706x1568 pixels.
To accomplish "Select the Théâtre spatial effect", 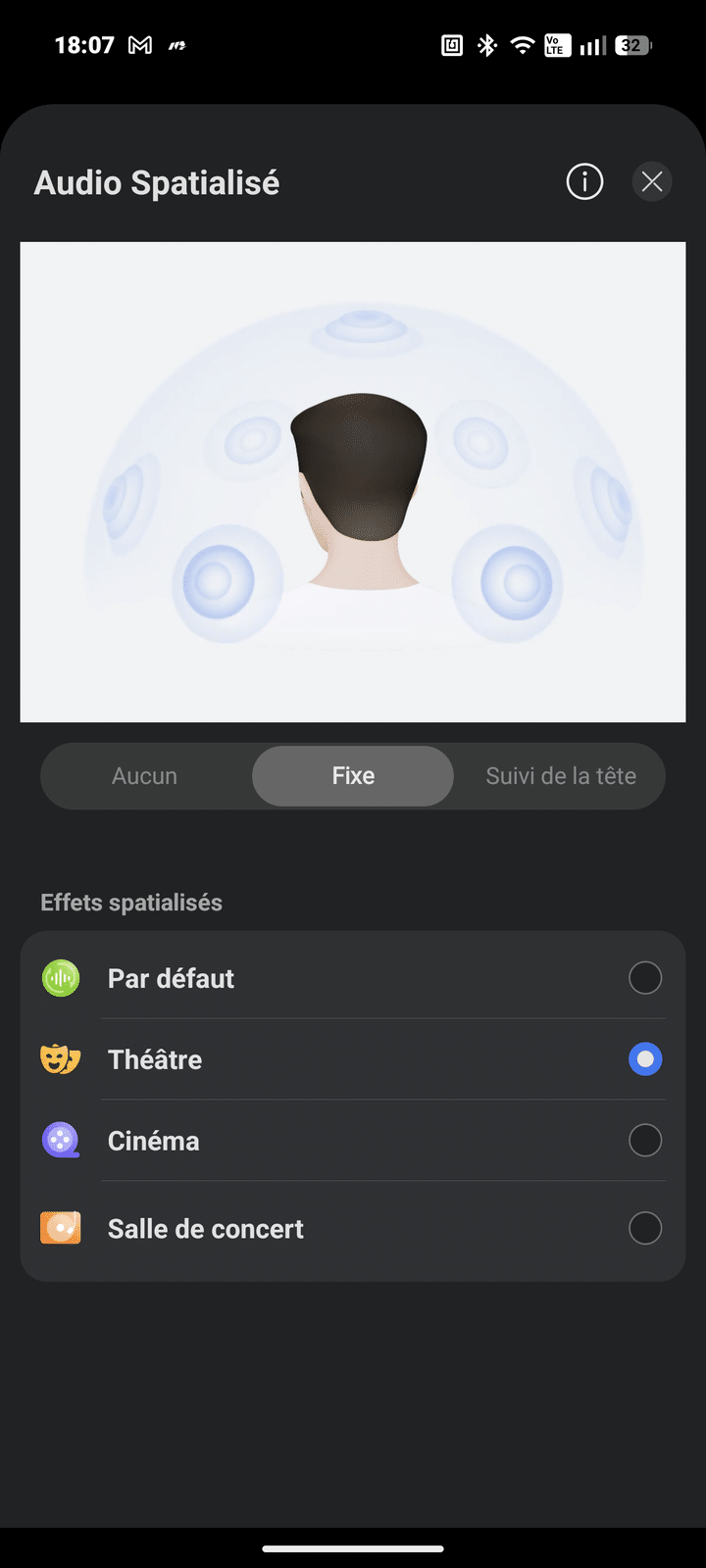I will click(x=645, y=1059).
